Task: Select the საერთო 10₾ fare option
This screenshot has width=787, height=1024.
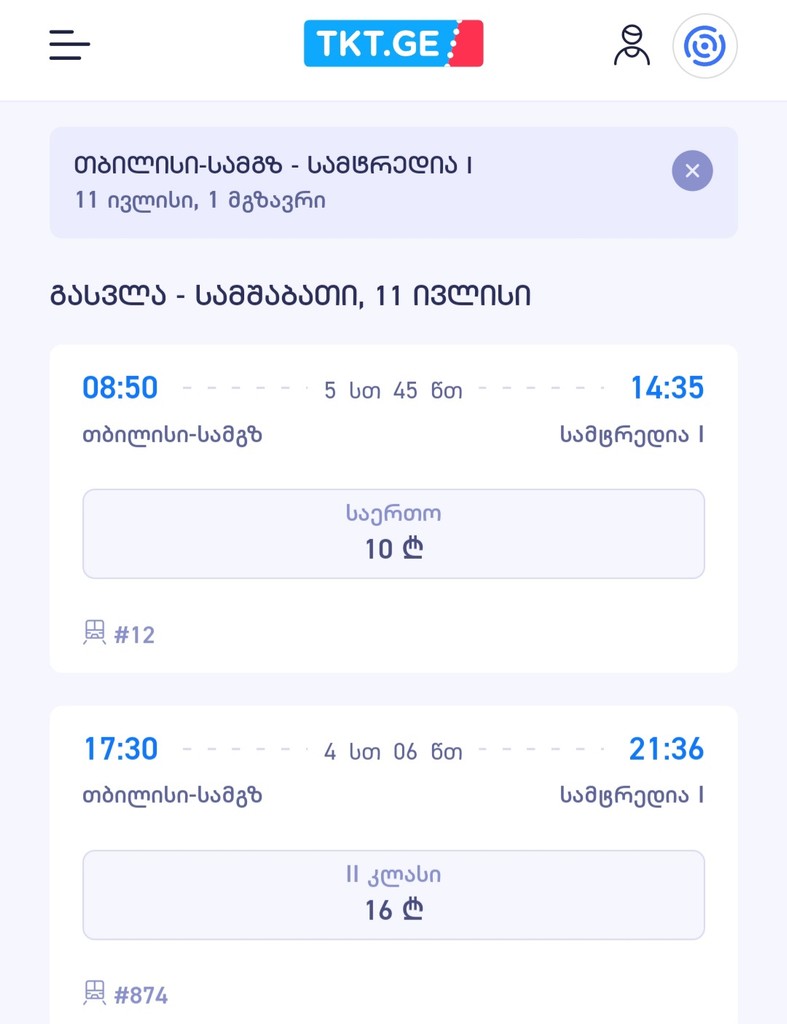Action: click(393, 533)
